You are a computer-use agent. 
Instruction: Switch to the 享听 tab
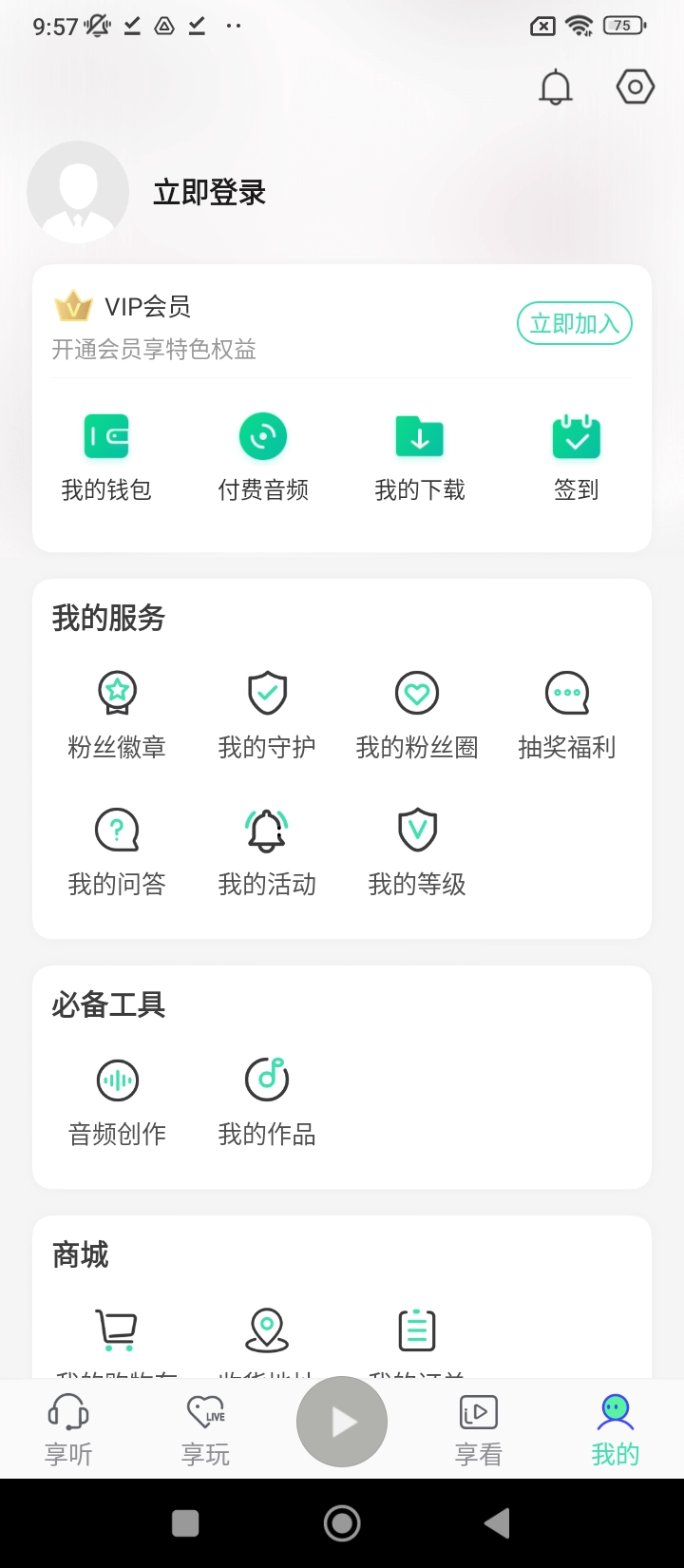point(68,1428)
